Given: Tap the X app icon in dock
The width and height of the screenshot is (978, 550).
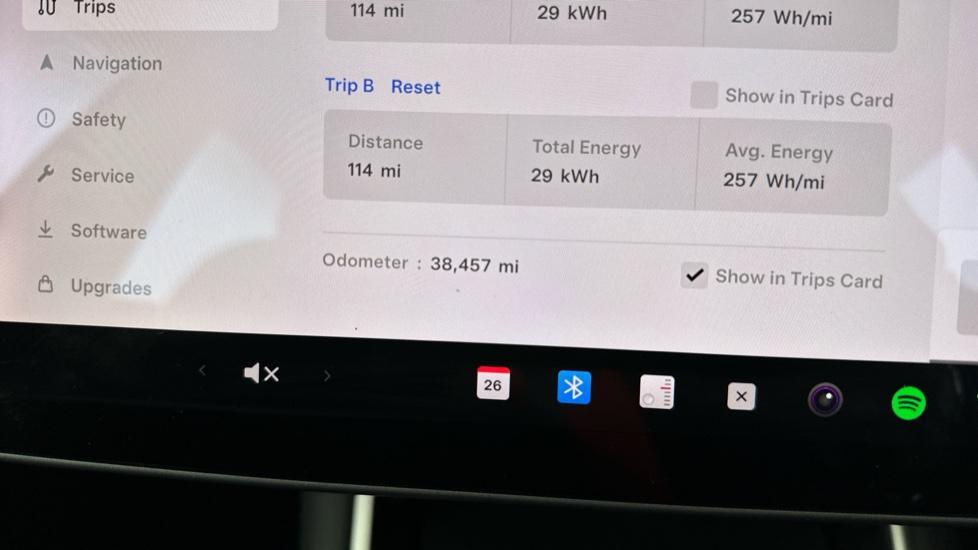Looking at the screenshot, I should point(740,397).
